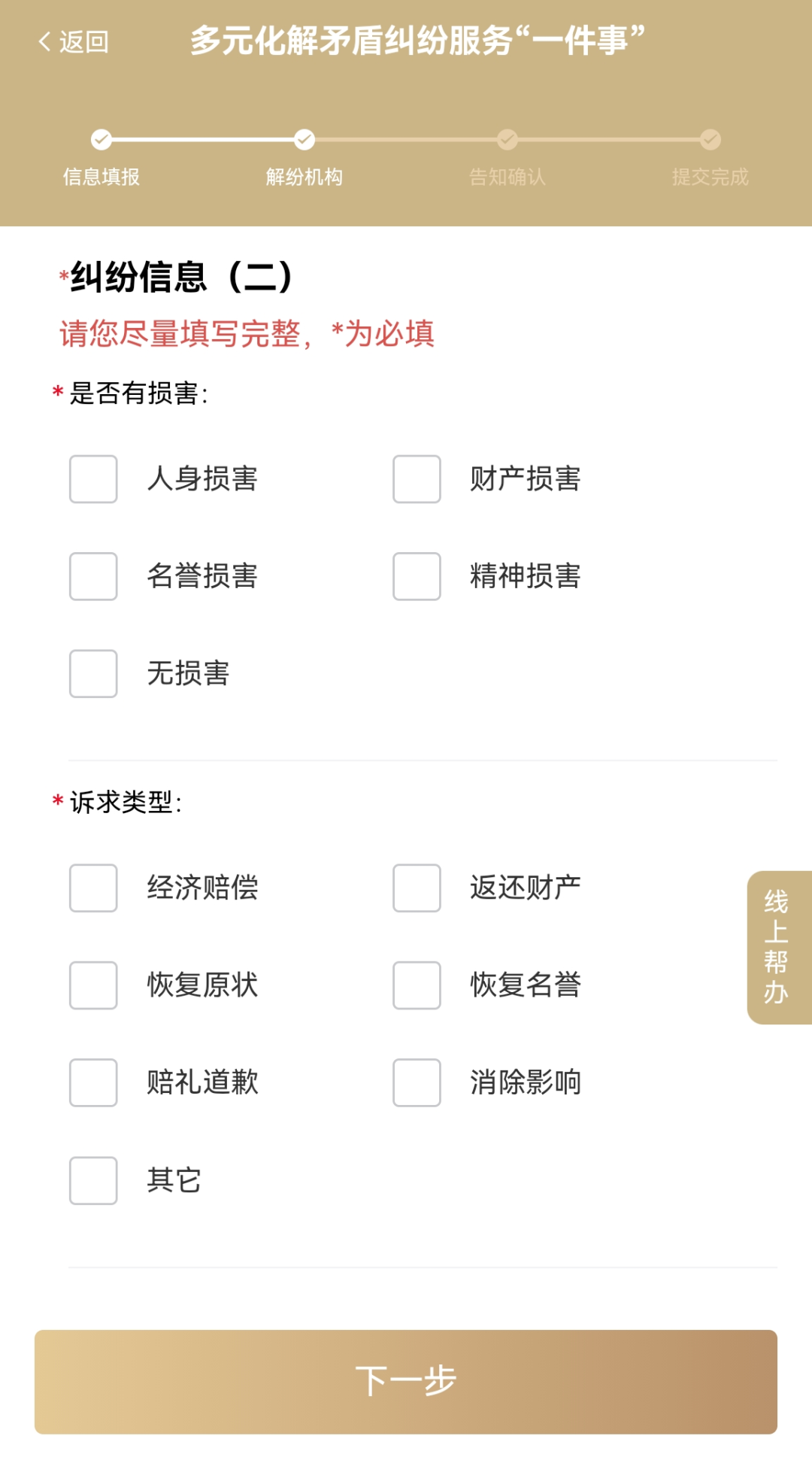Check the 人身损害 checkbox
Viewport: 812px width, 1466px height.
pos(93,479)
